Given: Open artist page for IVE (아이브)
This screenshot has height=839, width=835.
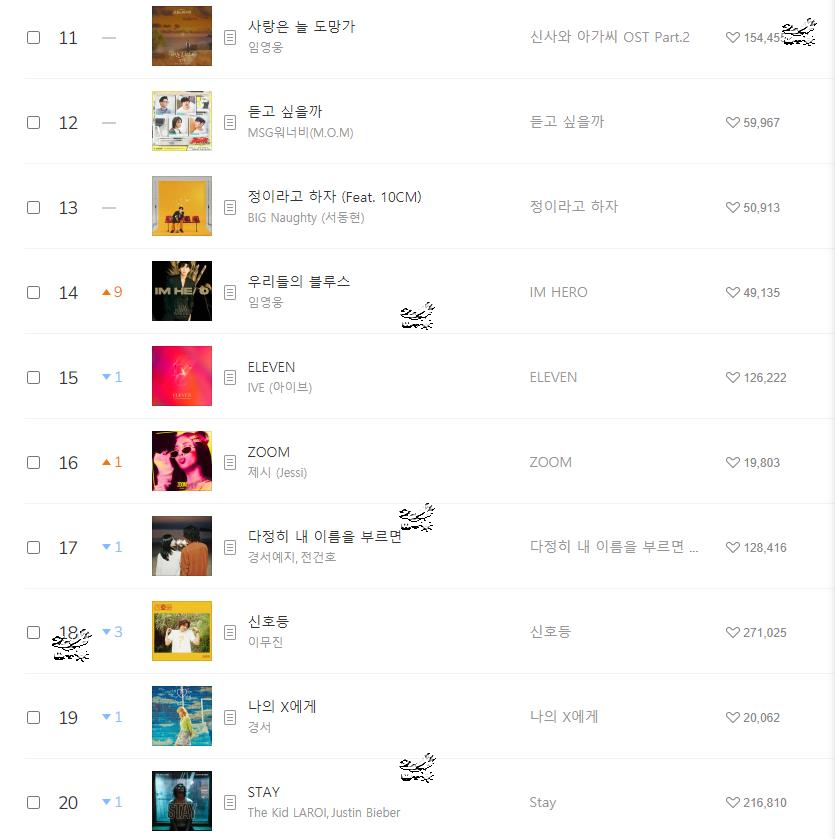Looking at the screenshot, I should click(x=279, y=387).
